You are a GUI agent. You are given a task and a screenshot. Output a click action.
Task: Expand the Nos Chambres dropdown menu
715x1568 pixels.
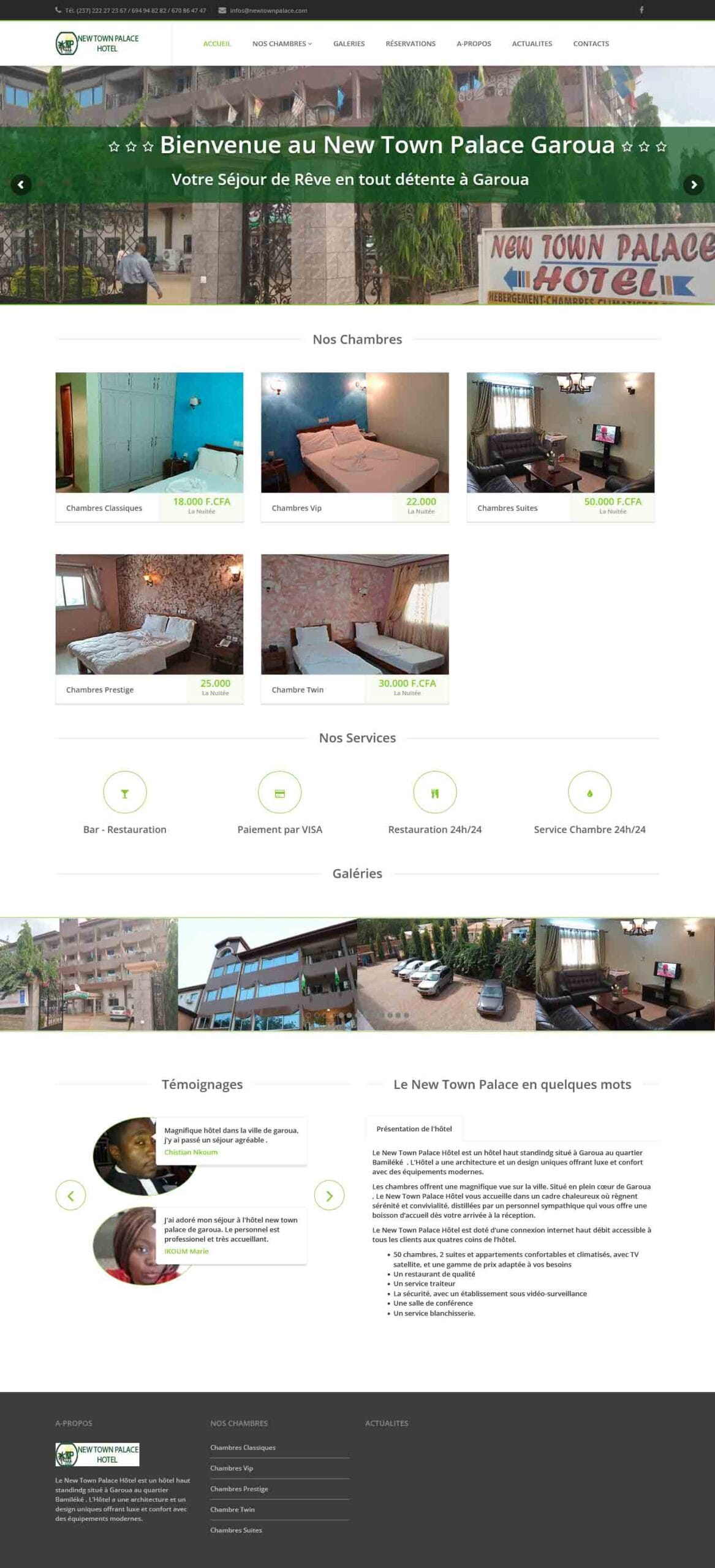282,43
